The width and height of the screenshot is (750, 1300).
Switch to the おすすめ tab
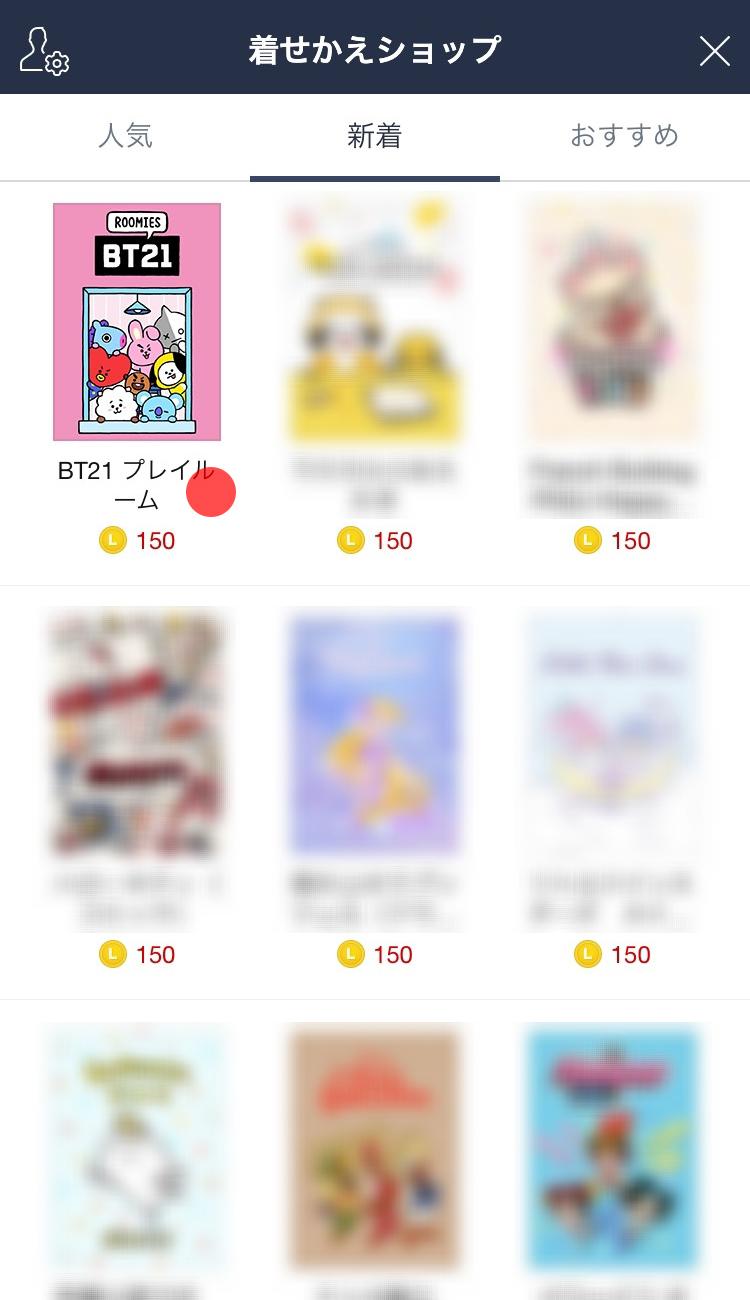tap(624, 136)
